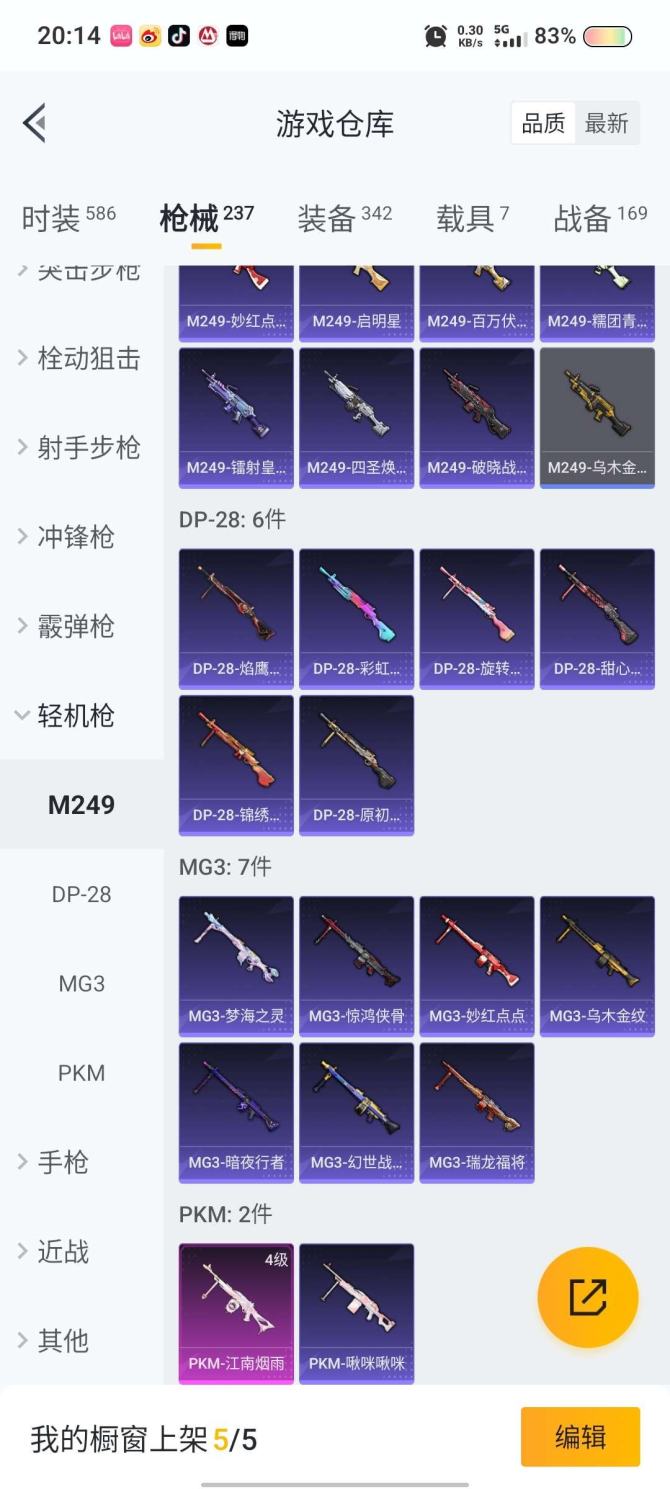Open the MG3-梦海之灵 skin card
The width and height of the screenshot is (670, 1489).
pos(236,965)
